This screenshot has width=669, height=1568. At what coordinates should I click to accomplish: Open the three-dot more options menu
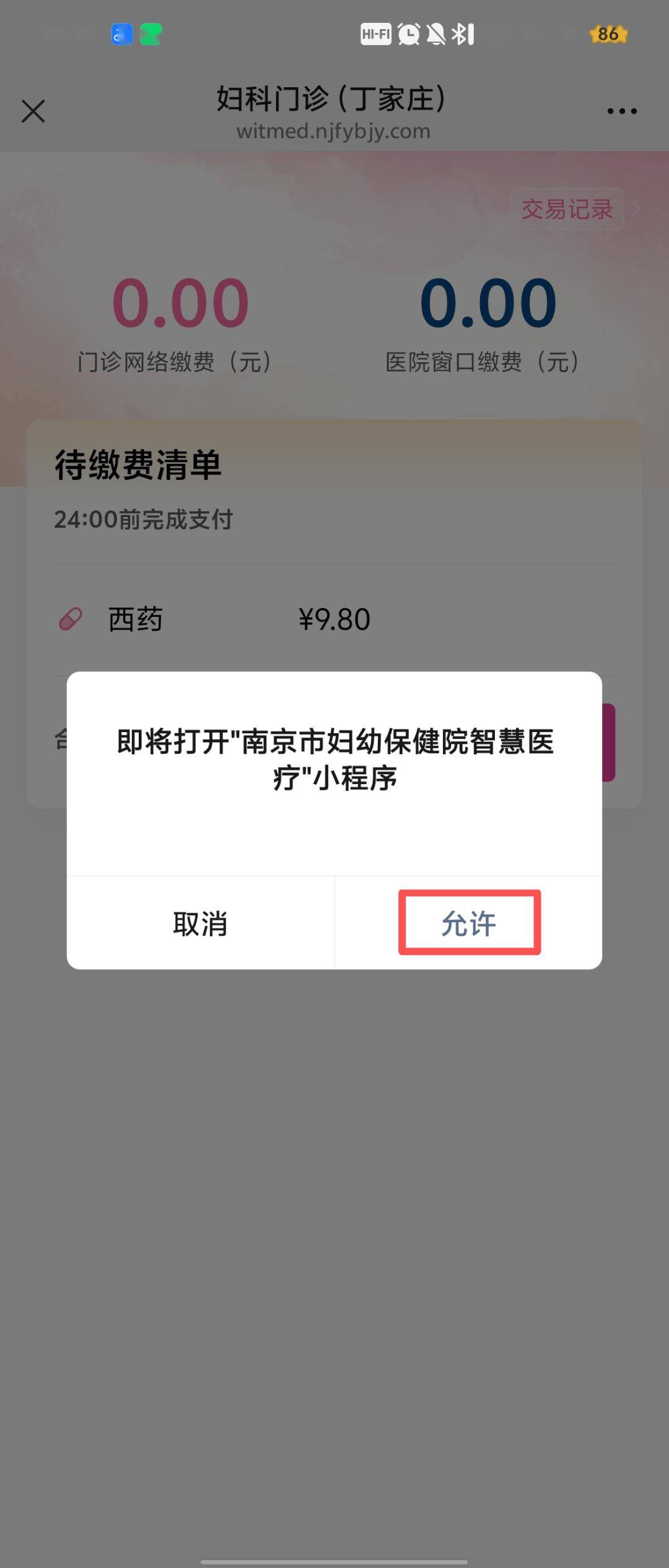pyautogui.click(x=621, y=111)
